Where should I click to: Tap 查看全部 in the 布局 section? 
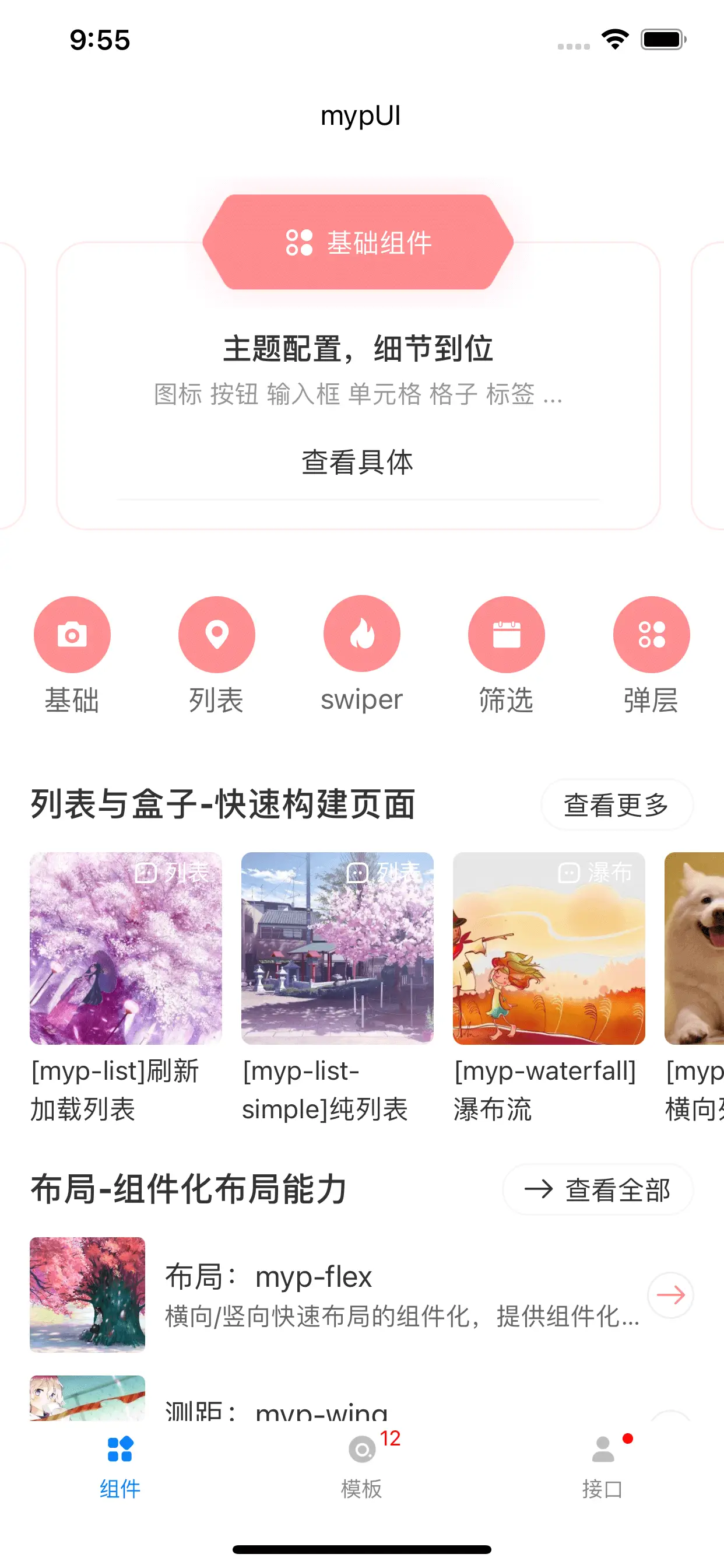click(x=598, y=1189)
